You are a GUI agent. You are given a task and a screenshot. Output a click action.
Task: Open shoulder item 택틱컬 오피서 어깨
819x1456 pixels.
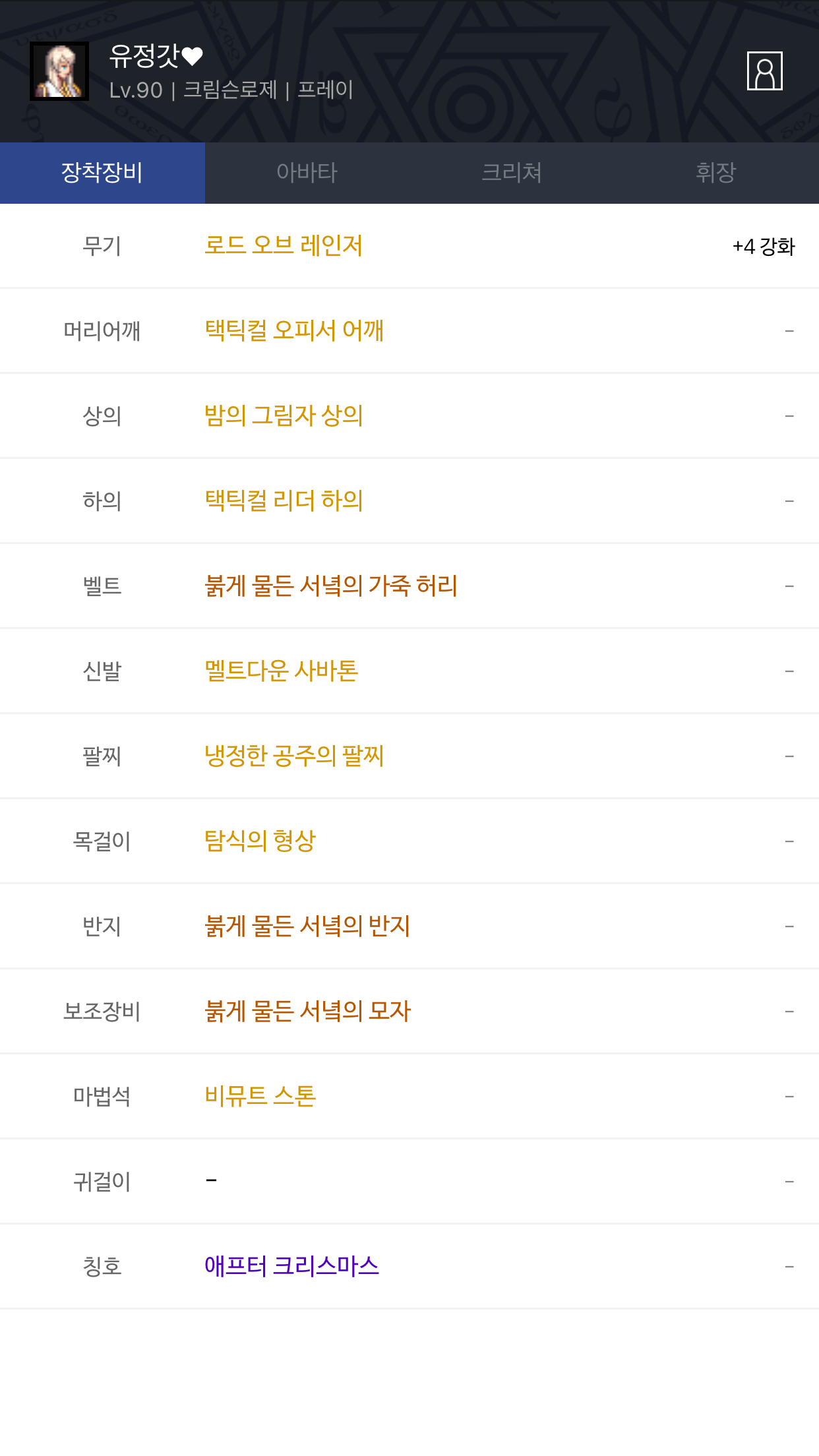[294, 330]
